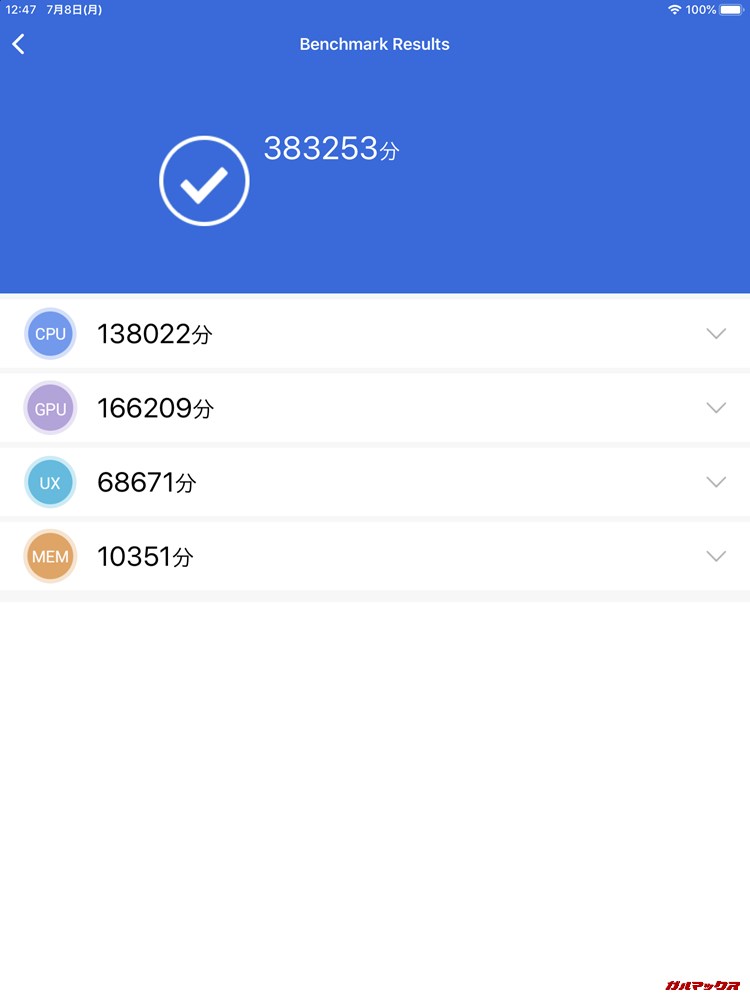Show the UX score details
This screenshot has height=1000, width=750.
715,482
